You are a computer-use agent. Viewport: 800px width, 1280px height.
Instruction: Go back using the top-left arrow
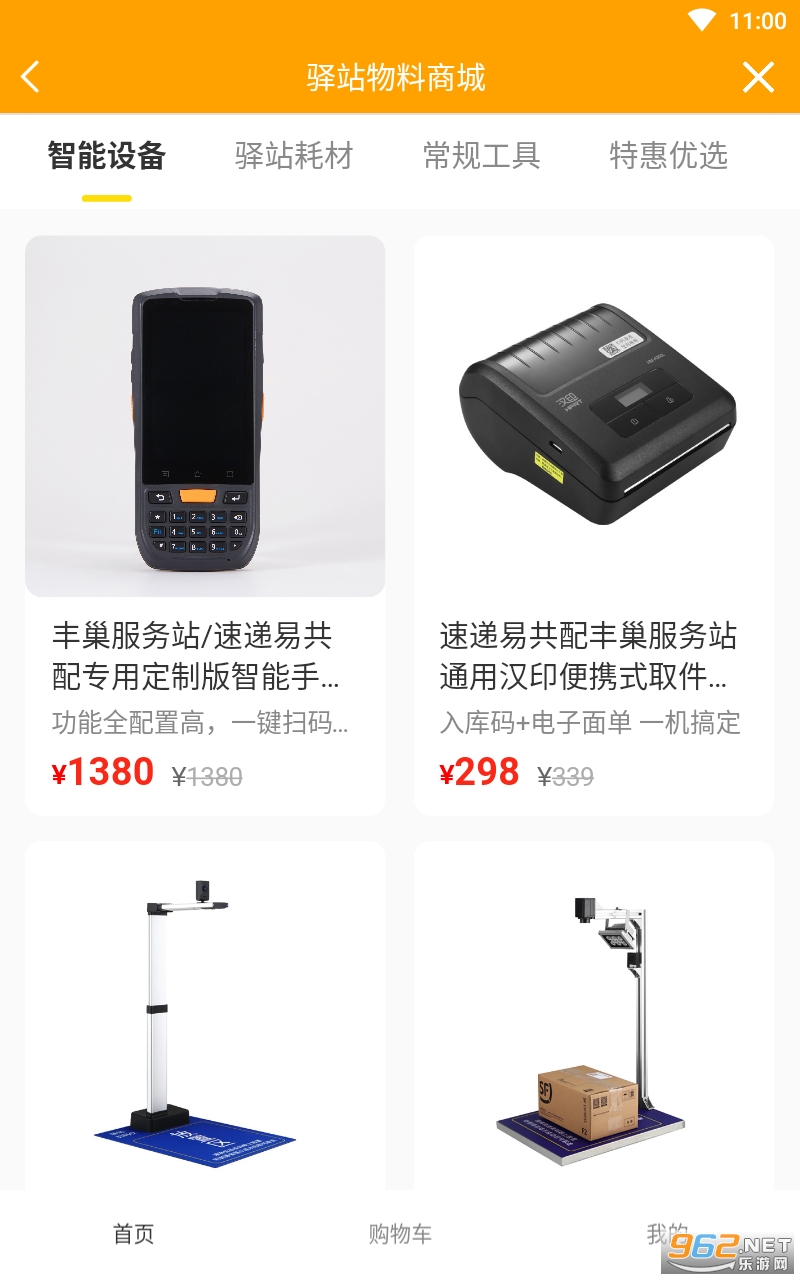point(30,77)
